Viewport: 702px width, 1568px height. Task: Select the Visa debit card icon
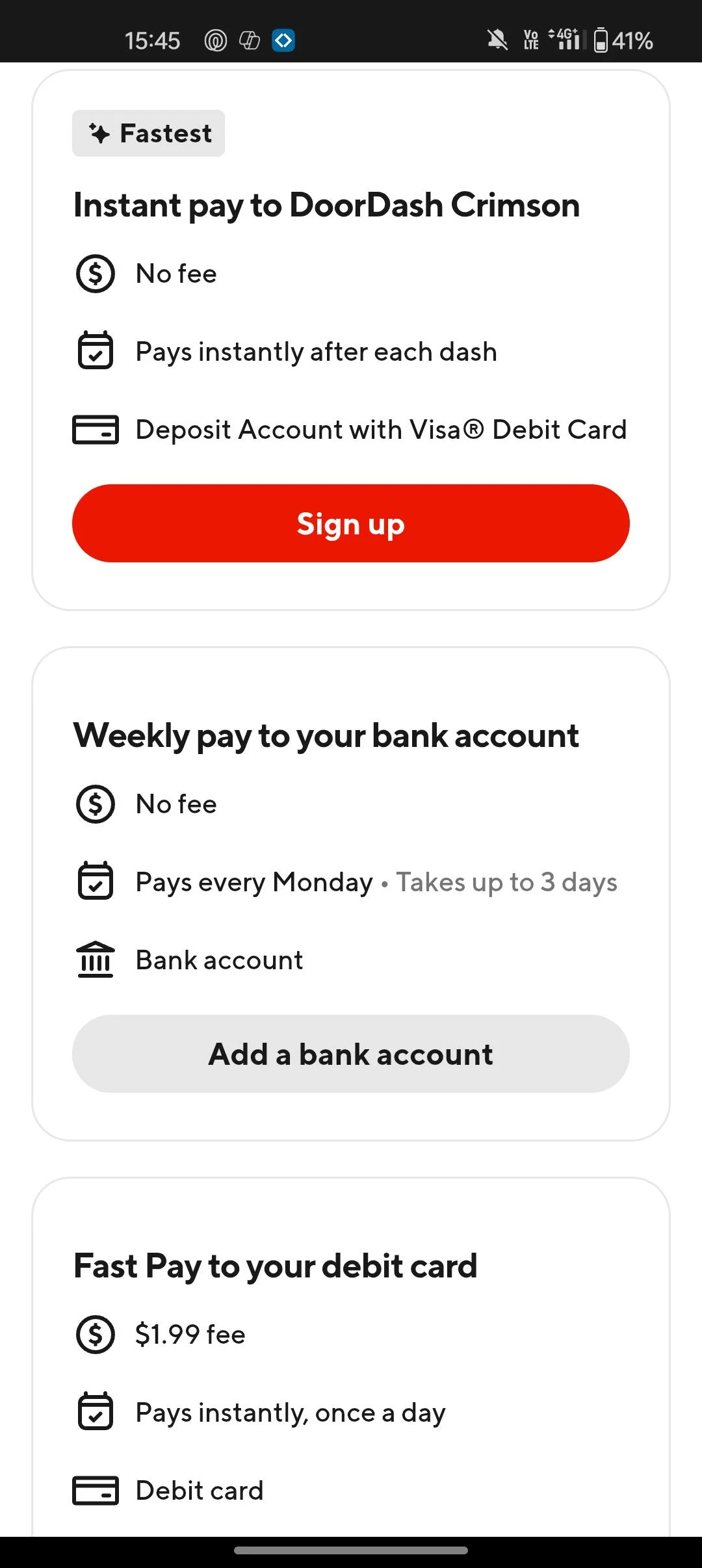(95, 429)
